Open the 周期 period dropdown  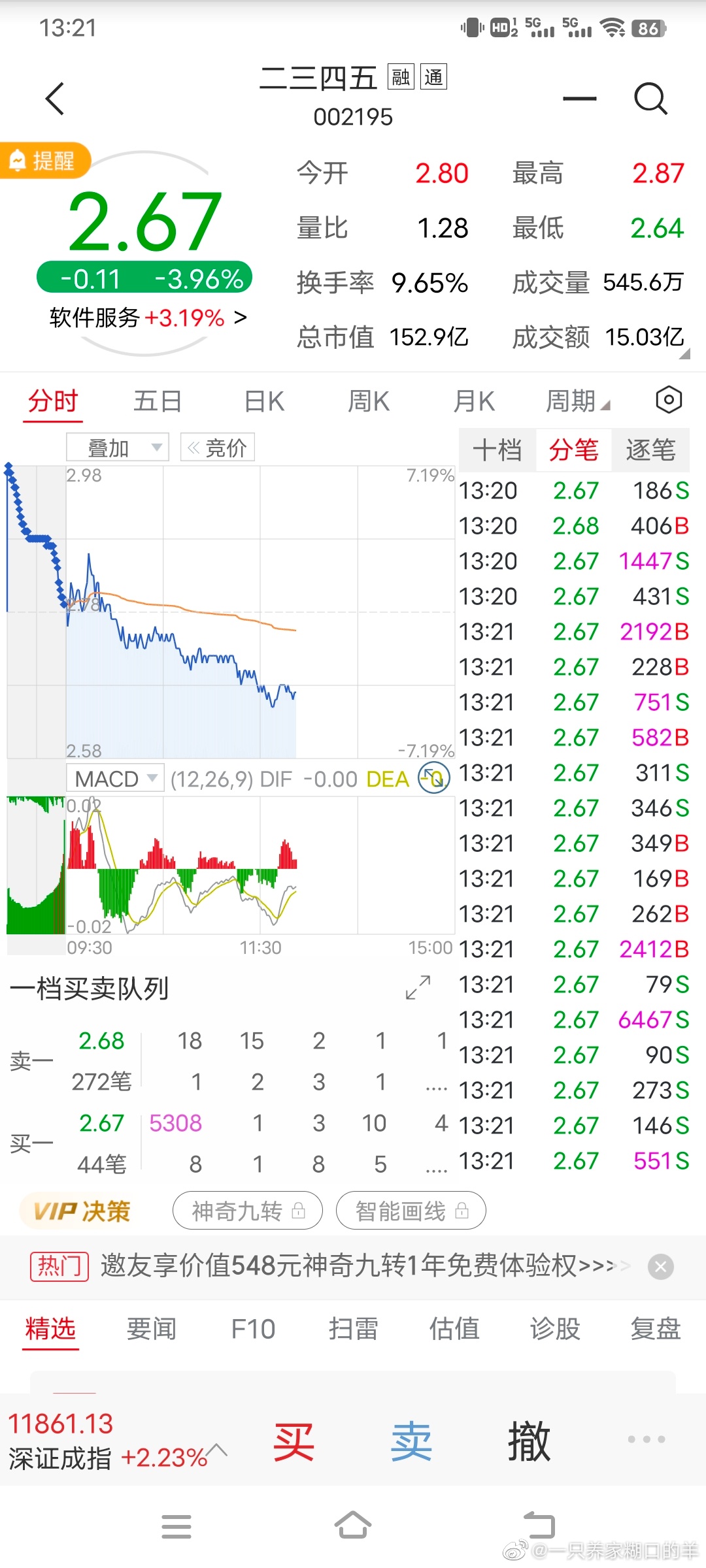coord(577,401)
